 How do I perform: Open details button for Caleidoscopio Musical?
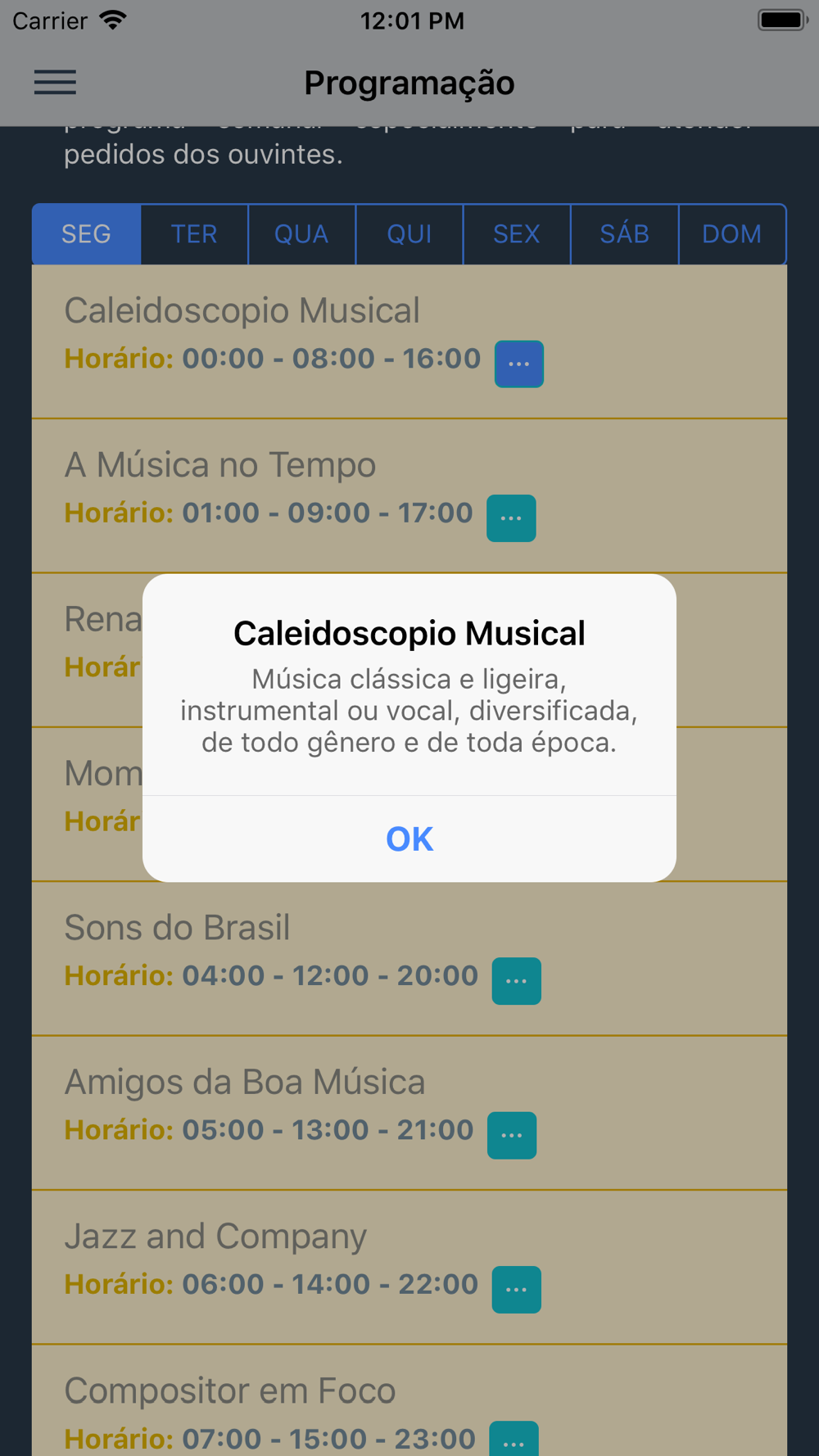tap(519, 364)
